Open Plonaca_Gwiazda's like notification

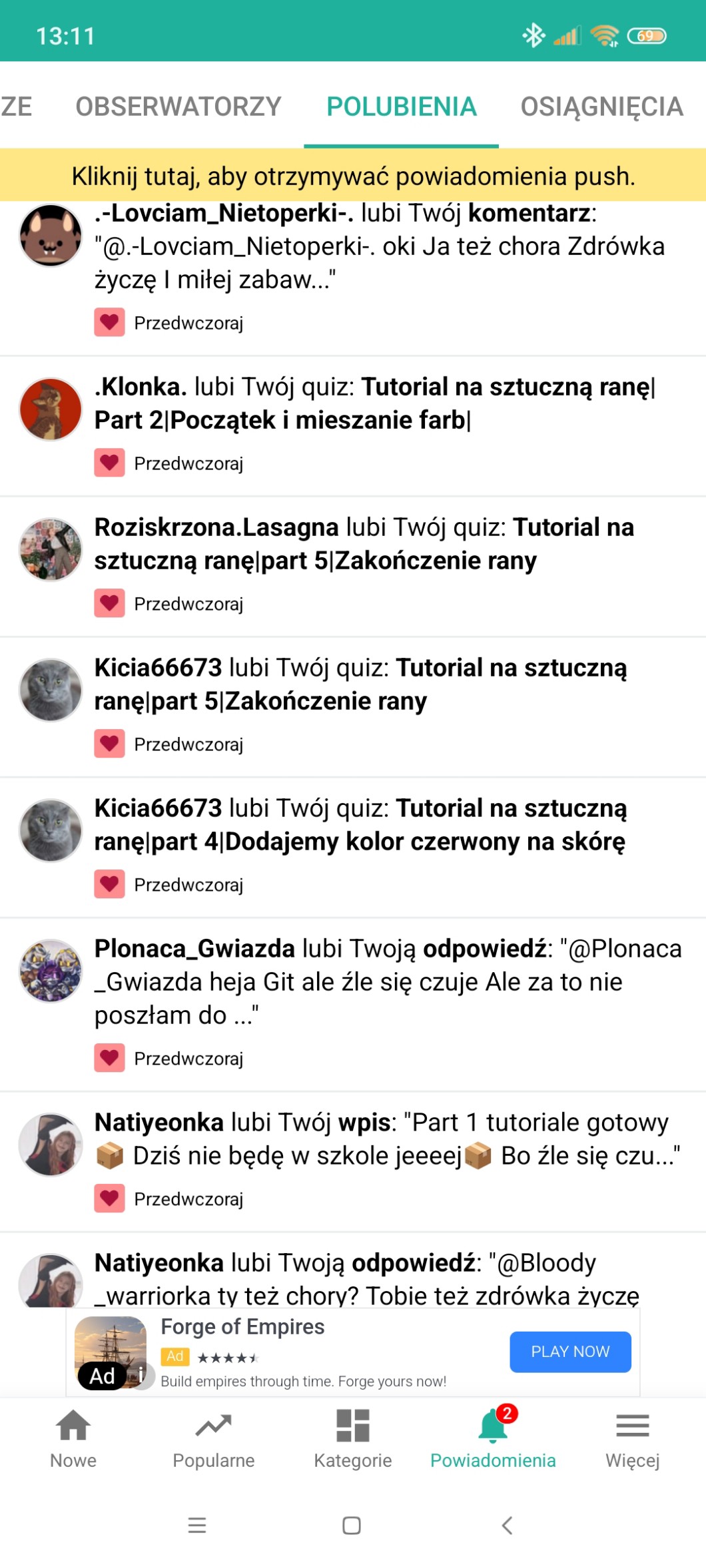[353, 1005]
